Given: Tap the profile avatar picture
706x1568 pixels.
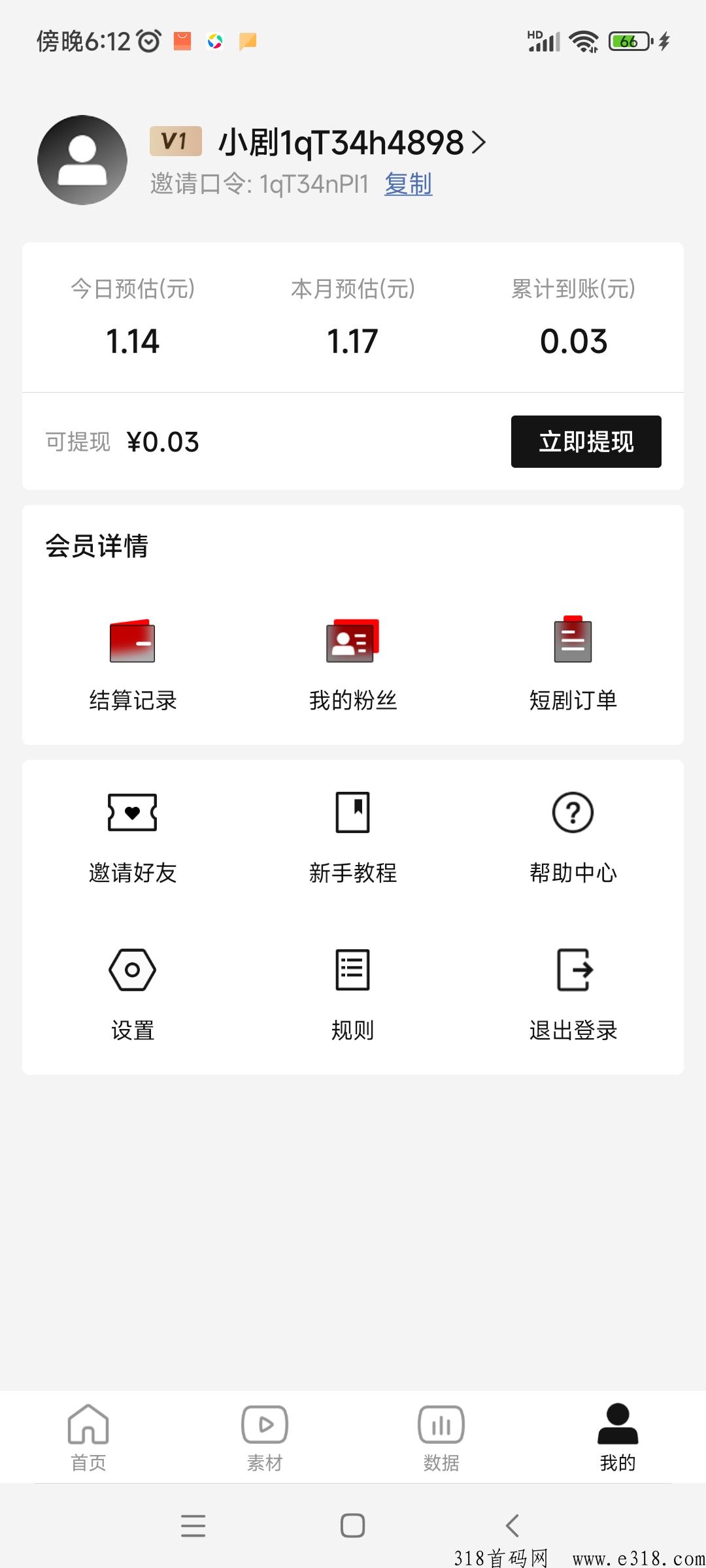Looking at the screenshot, I should point(82,160).
